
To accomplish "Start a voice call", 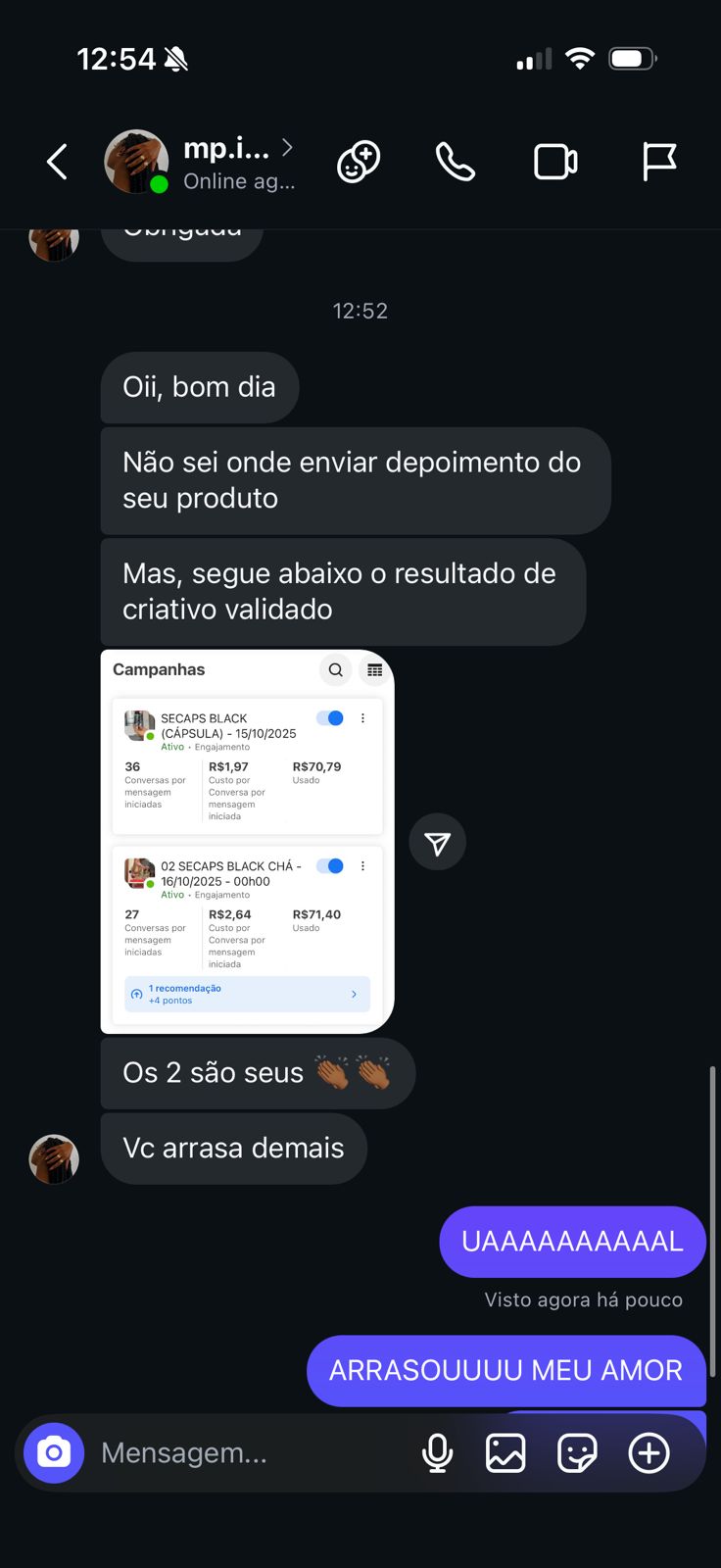I will click(x=456, y=162).
